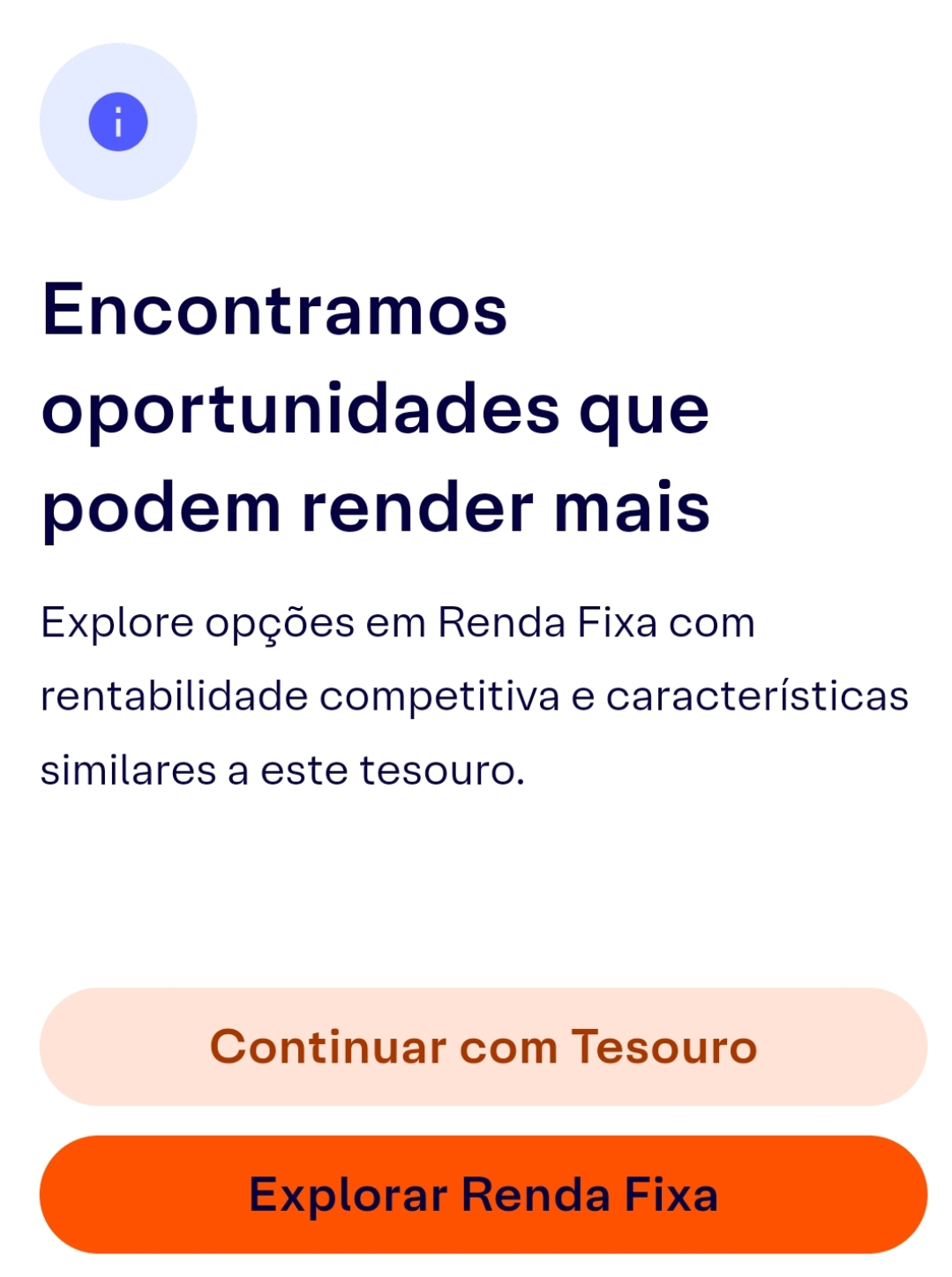
Task: Open Explorar Renda Fixa
Action: [483, 1194]
